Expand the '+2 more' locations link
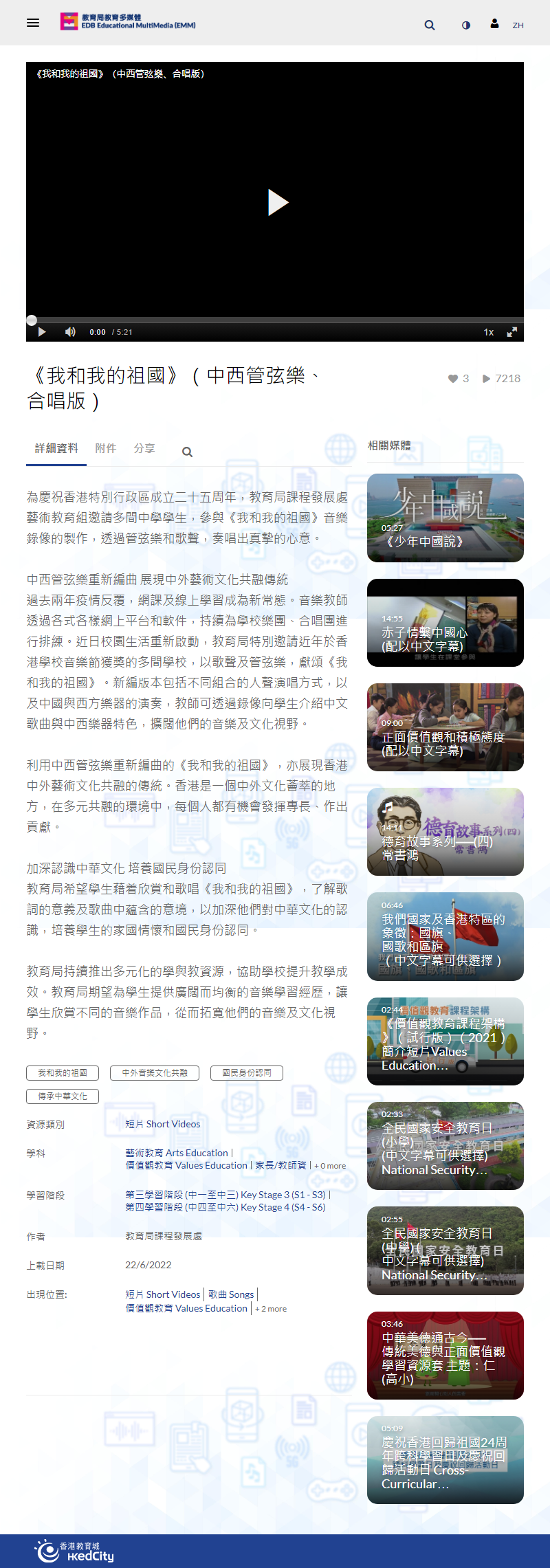 pyautogui.click(x=271, y=1309)
